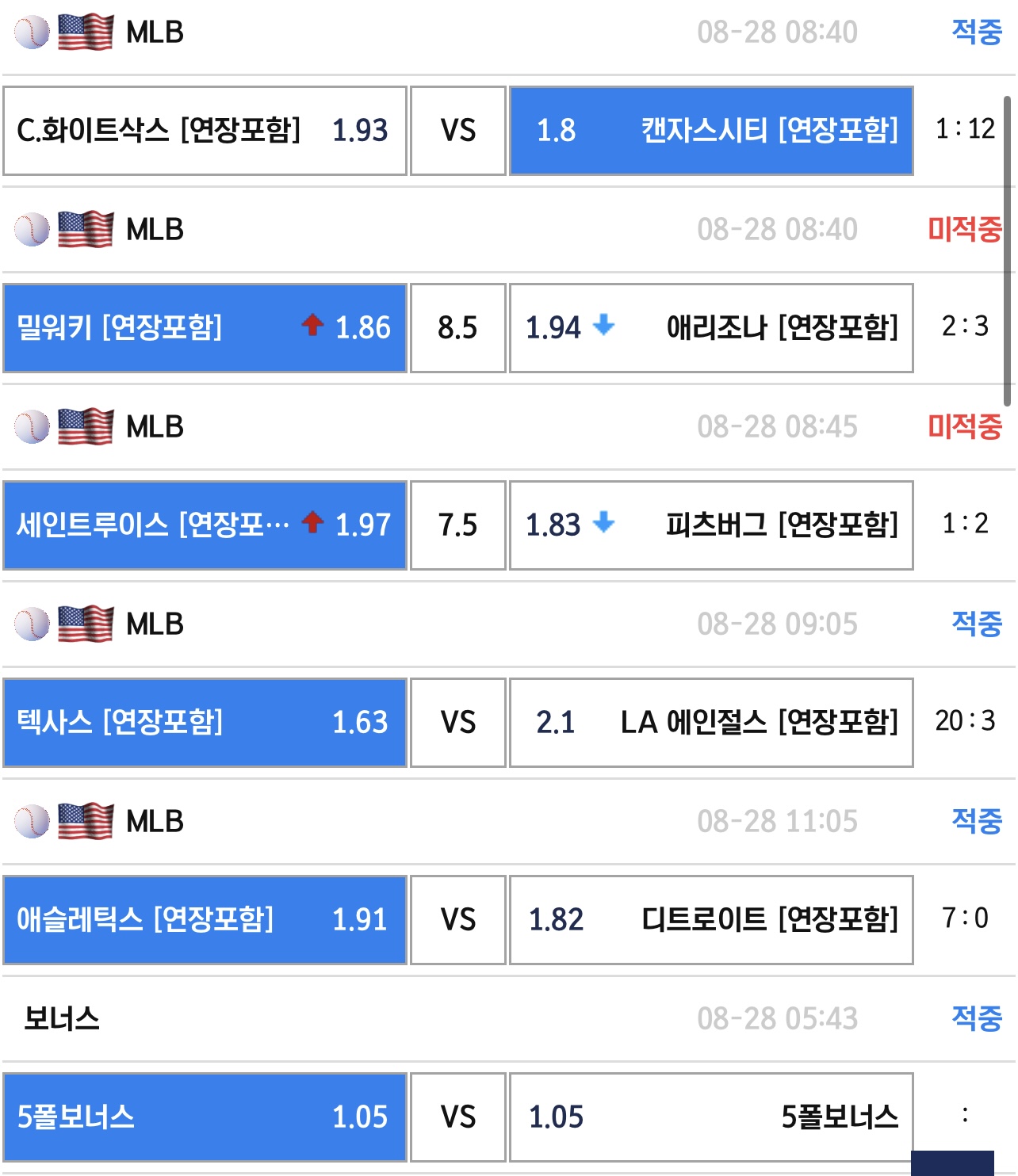Image resolution: width=1018 pixels, height=1176 pixels.
Task: Tap the 텍사스 1.63 selection
Action: 205,723
